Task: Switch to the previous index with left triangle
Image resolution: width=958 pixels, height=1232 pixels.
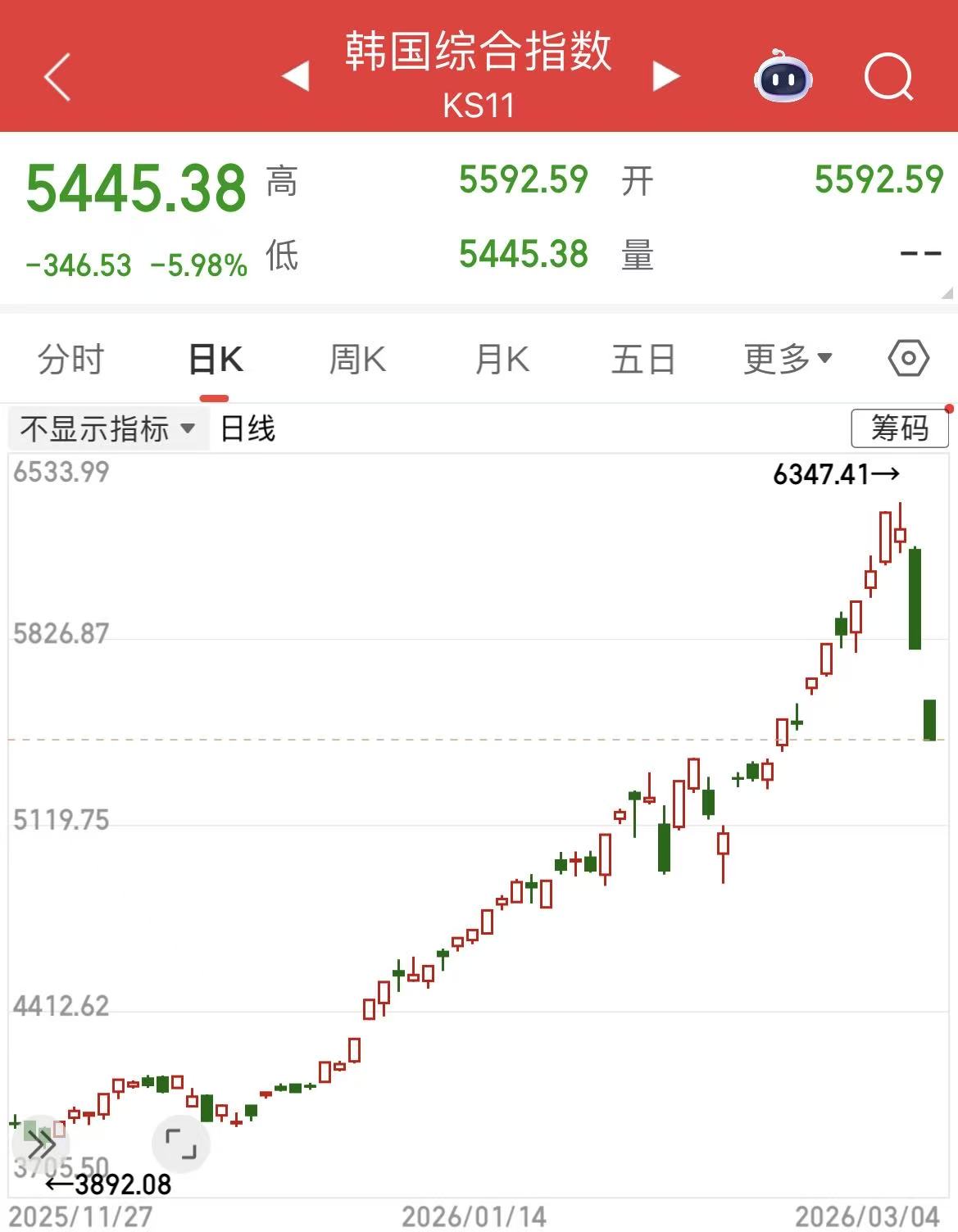Action: tap(295, 76)
